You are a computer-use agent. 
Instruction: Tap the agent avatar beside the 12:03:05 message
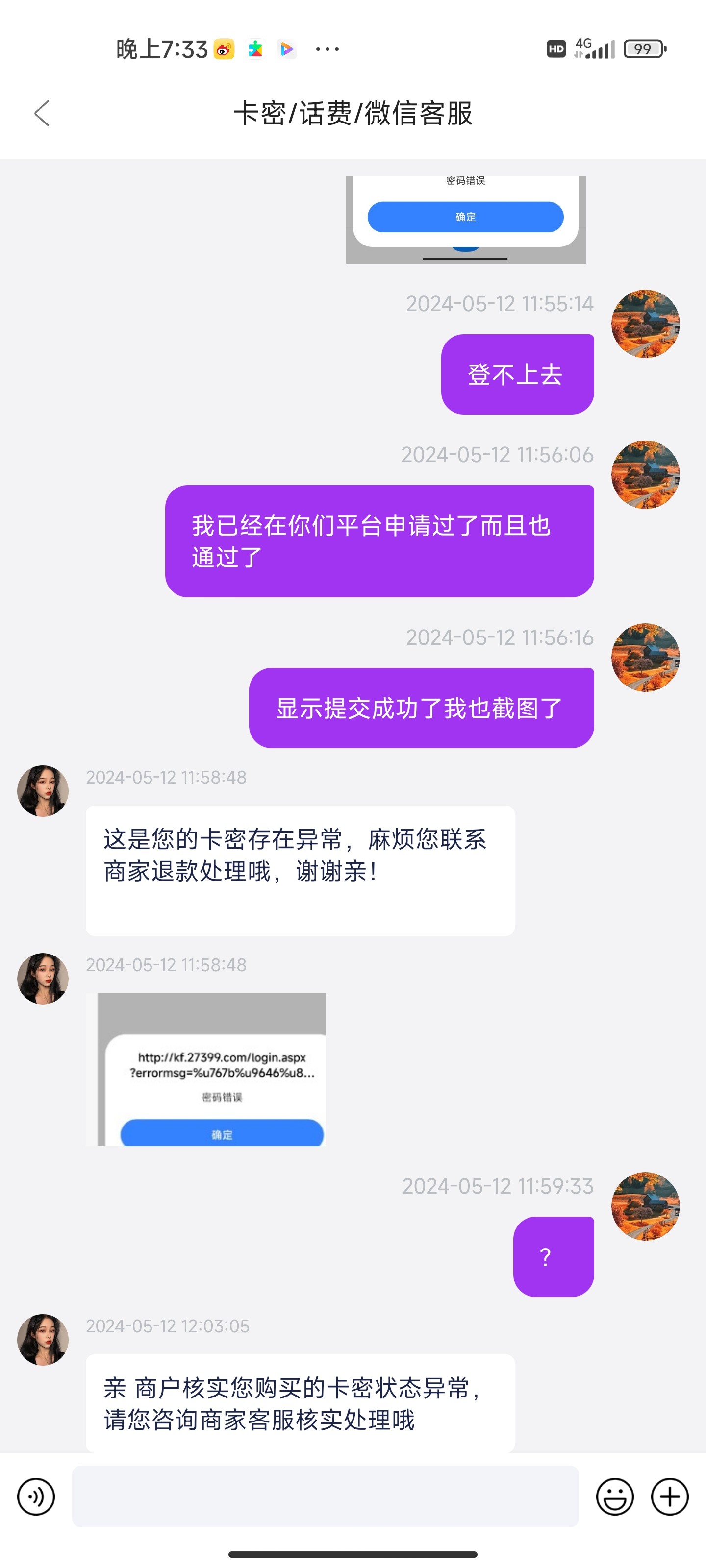click(43, 1340)
